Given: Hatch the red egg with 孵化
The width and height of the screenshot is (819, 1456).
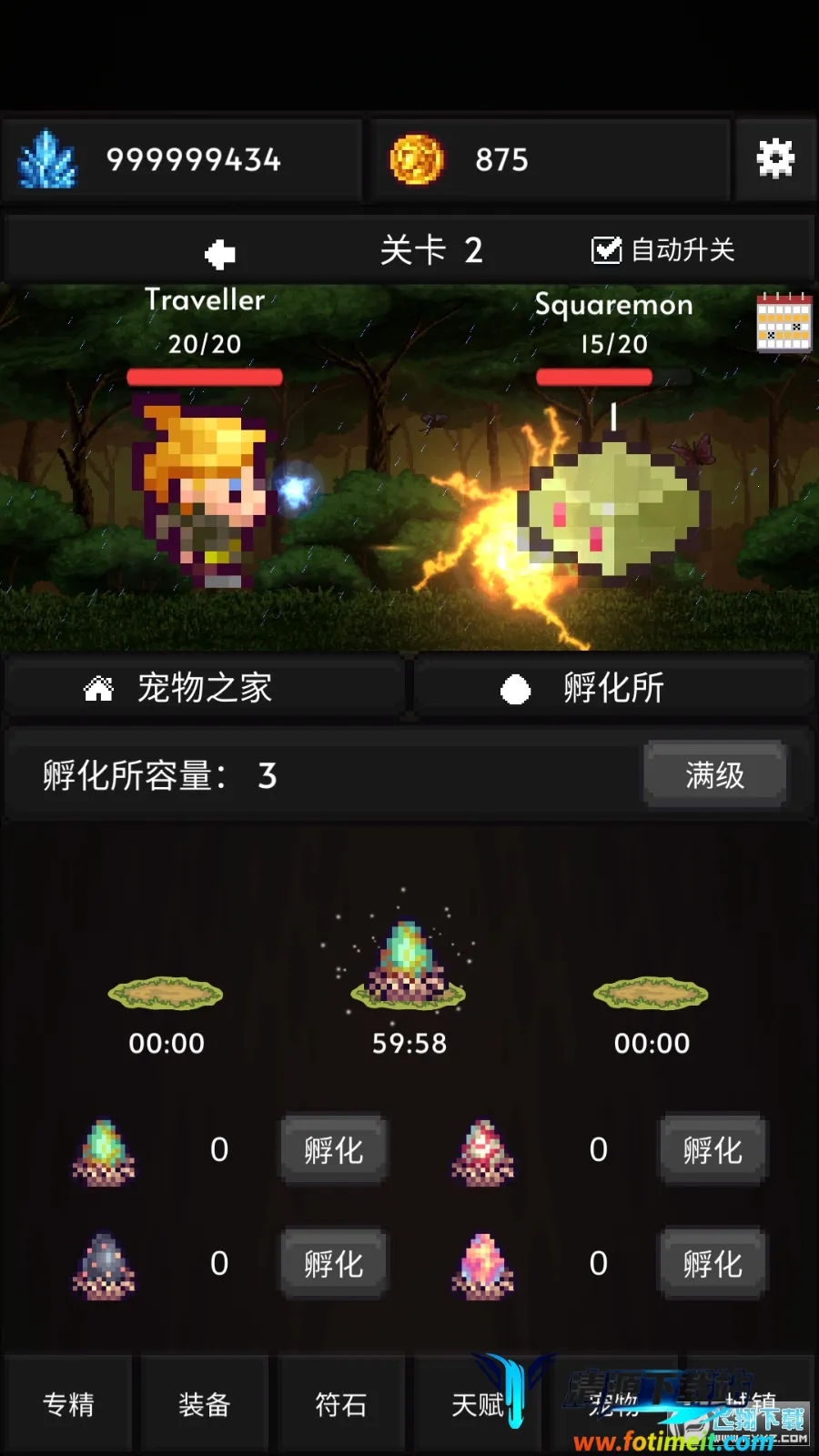Looking at the screenshot, I should point(713,1150).
